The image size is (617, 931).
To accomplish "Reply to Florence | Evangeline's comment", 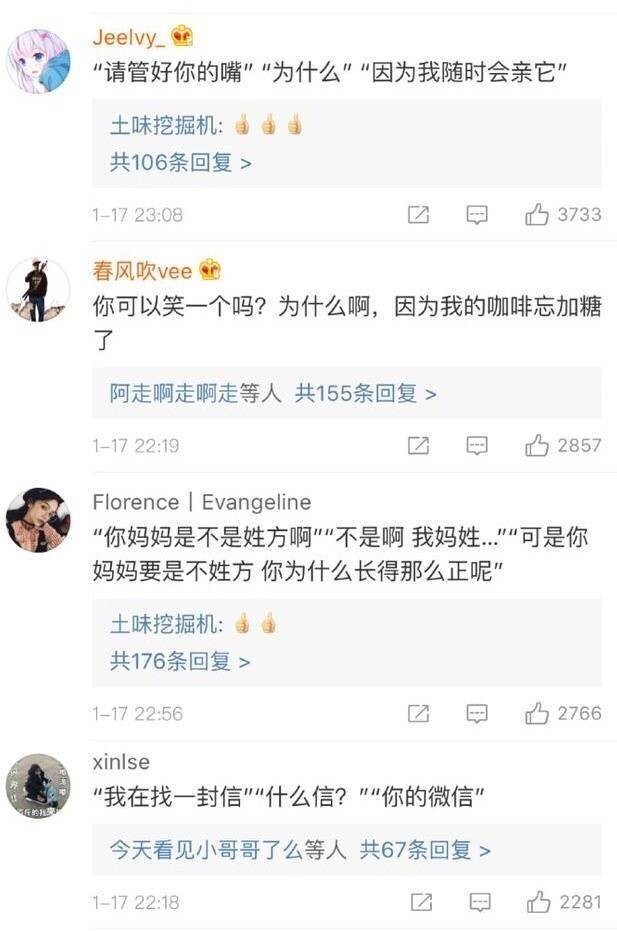I will (477, 714).
